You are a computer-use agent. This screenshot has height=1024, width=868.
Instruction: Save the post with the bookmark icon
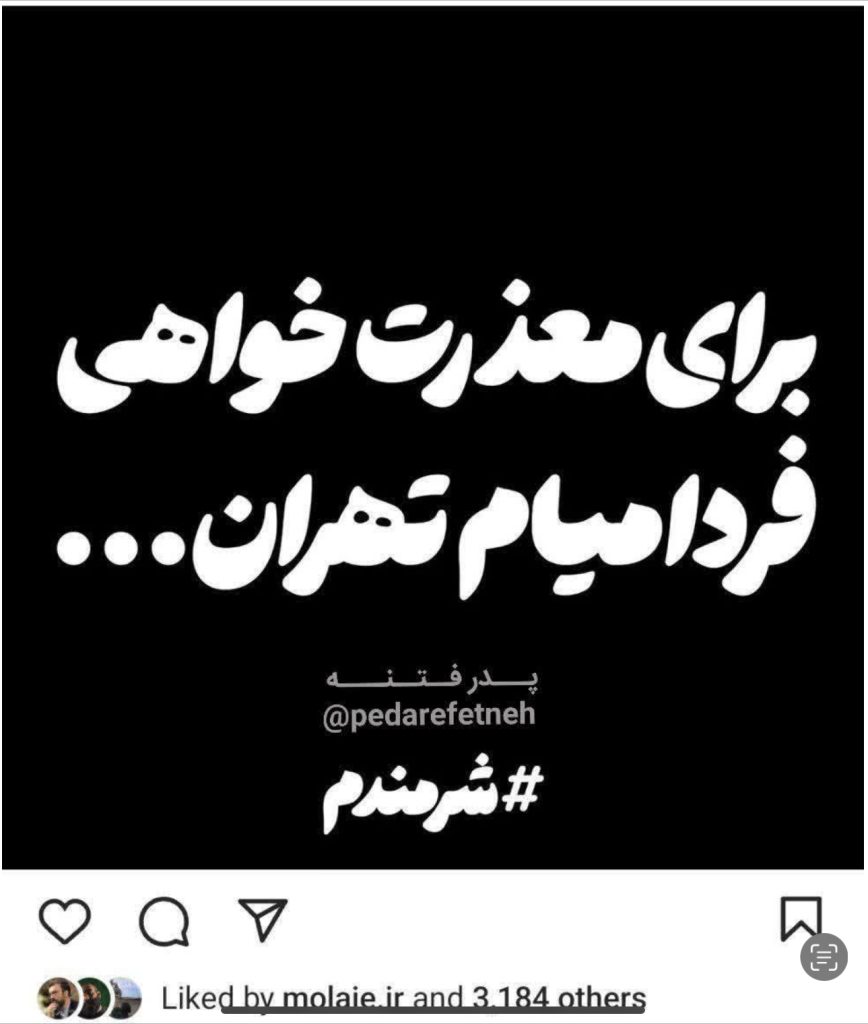coord(800,918)
